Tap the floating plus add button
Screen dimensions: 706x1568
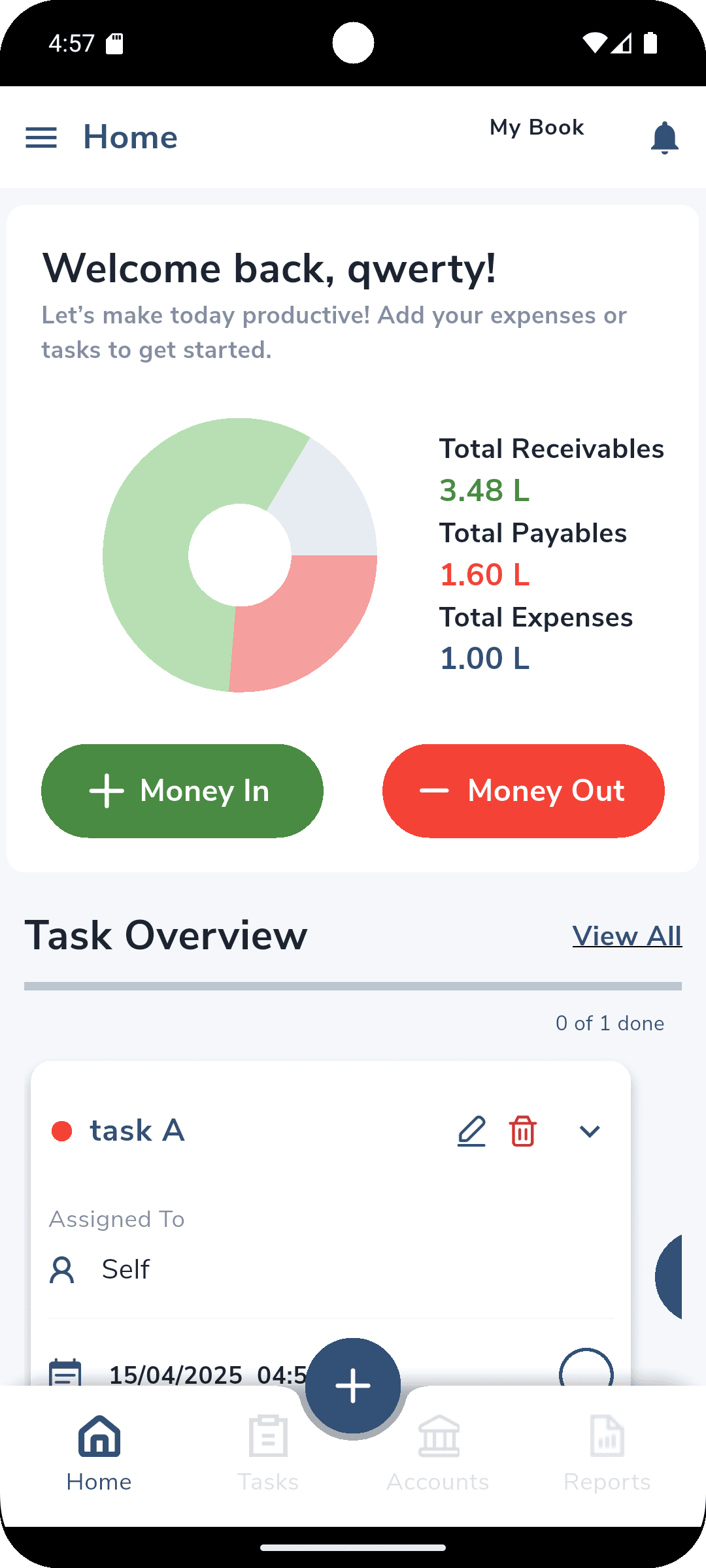point(353,1385)
